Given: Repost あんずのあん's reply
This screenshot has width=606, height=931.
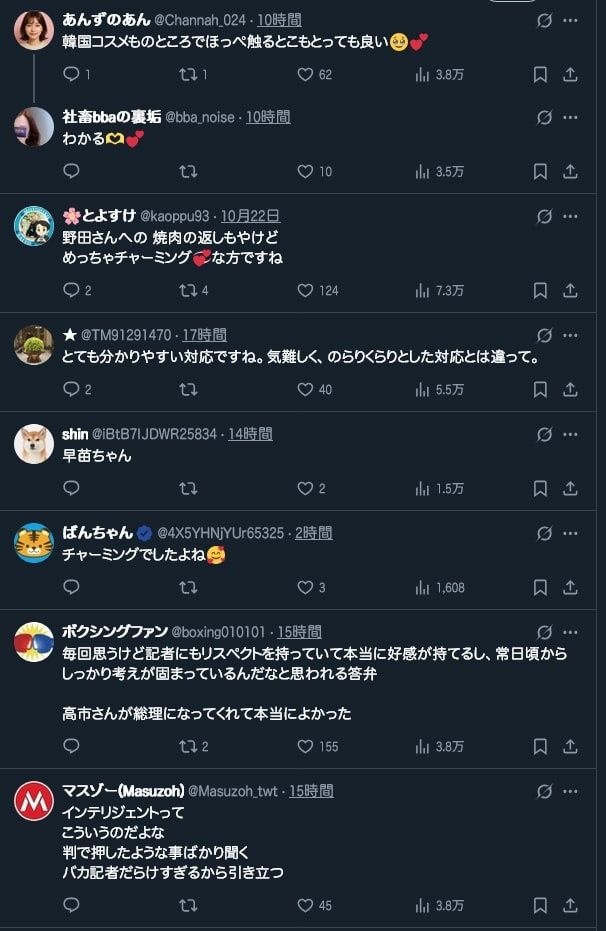Looking at the screenshot, I should (187, 74).
